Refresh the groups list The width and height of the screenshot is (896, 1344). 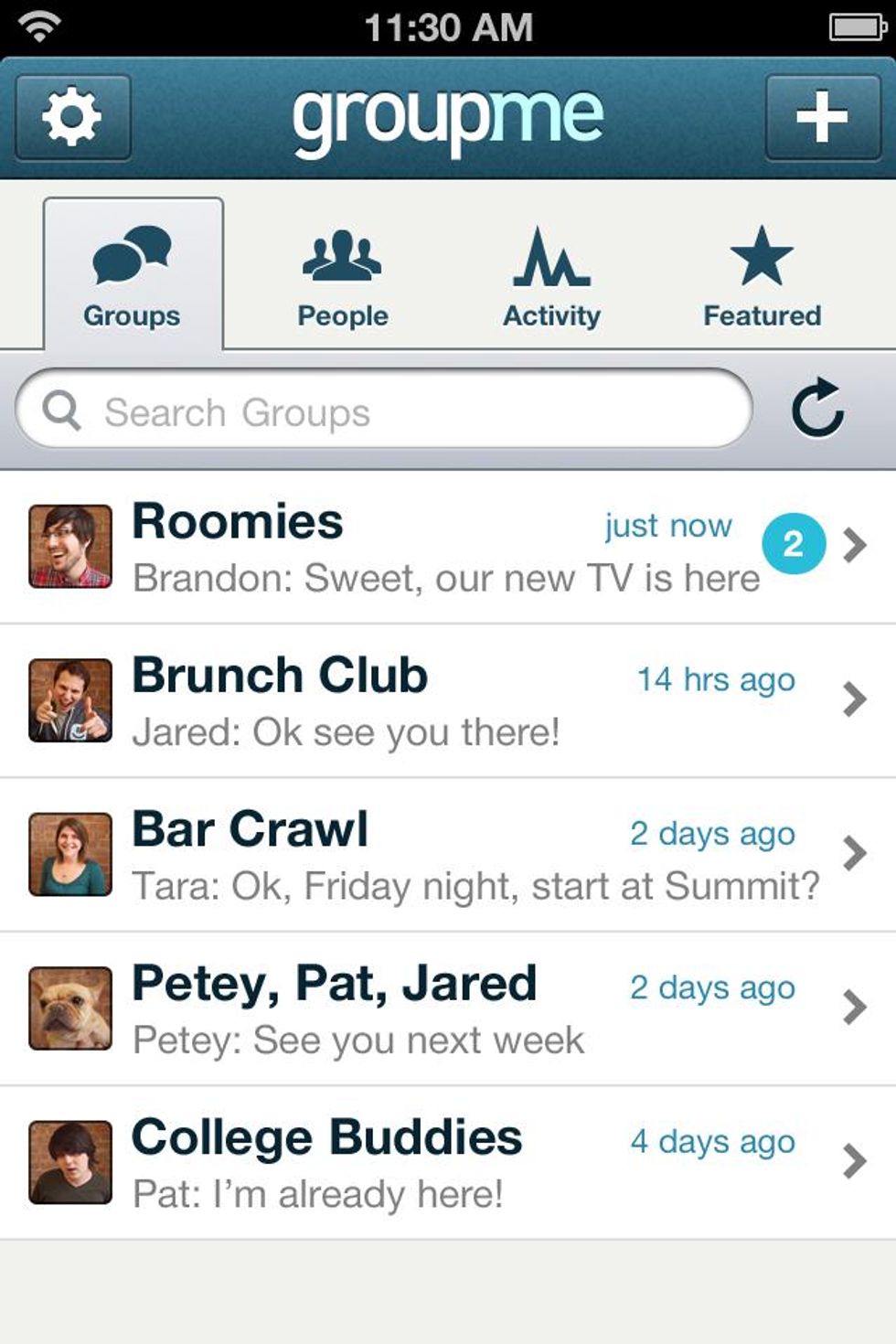[816, 409]
